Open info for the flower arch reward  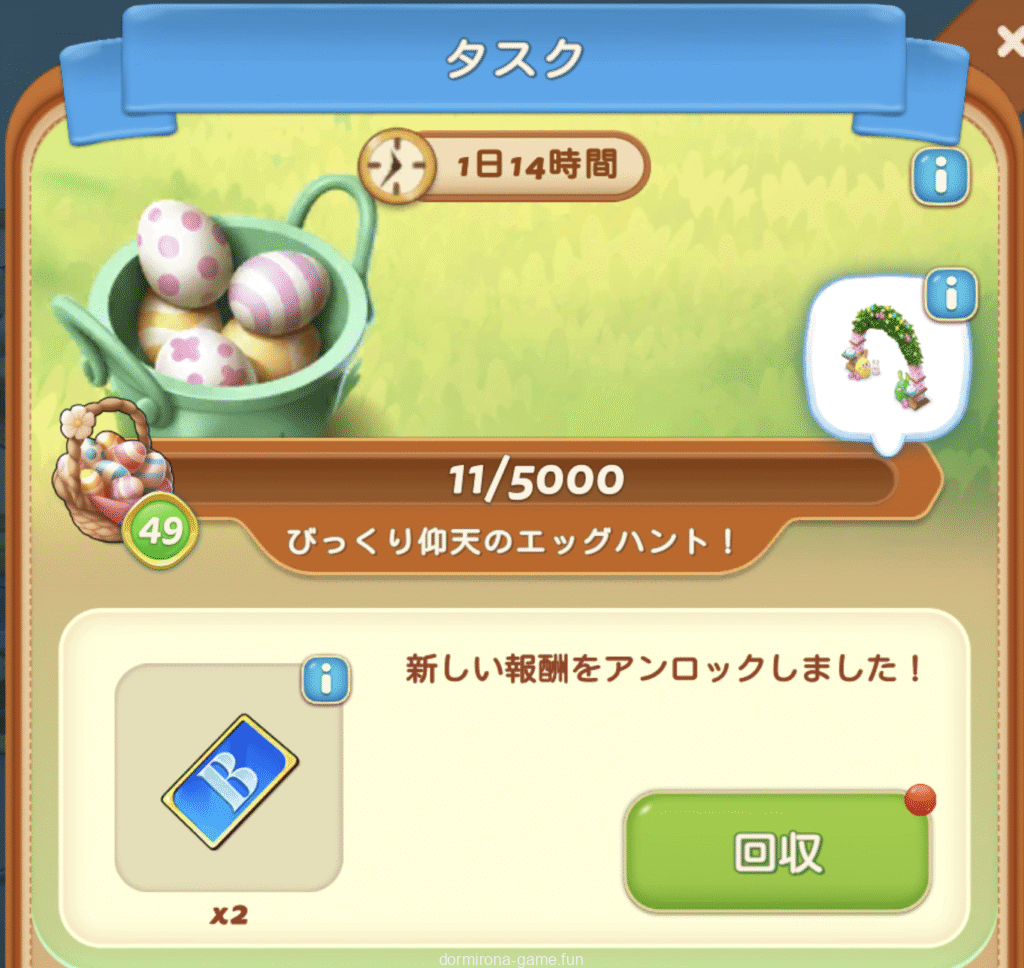[951, 294]
